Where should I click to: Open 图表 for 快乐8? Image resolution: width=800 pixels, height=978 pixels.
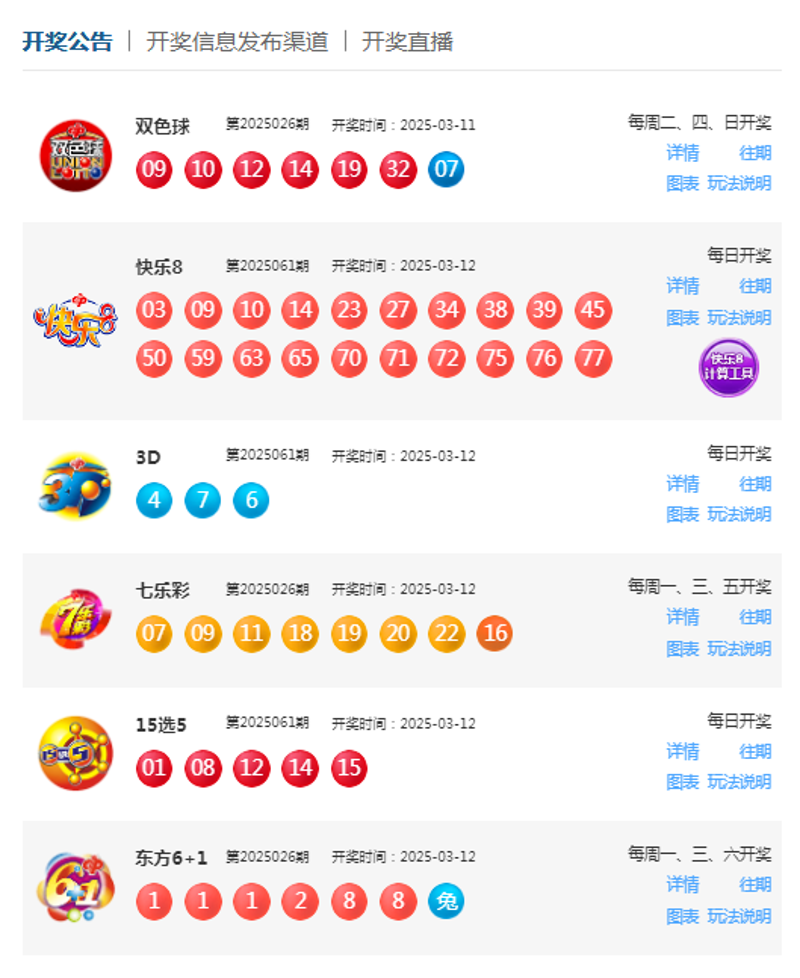point(683,318)
